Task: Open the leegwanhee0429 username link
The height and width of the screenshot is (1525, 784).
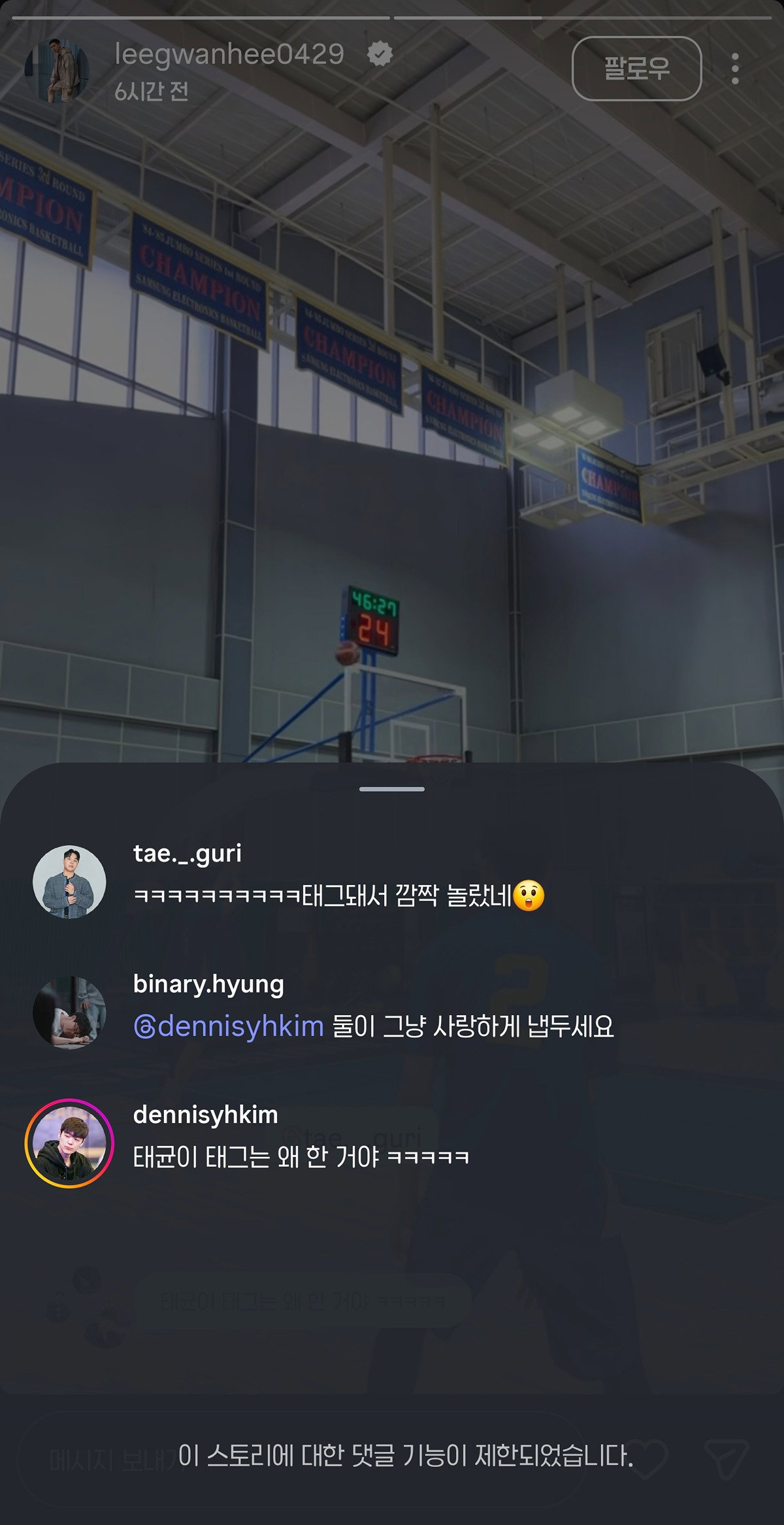Action: click(229, 54)
